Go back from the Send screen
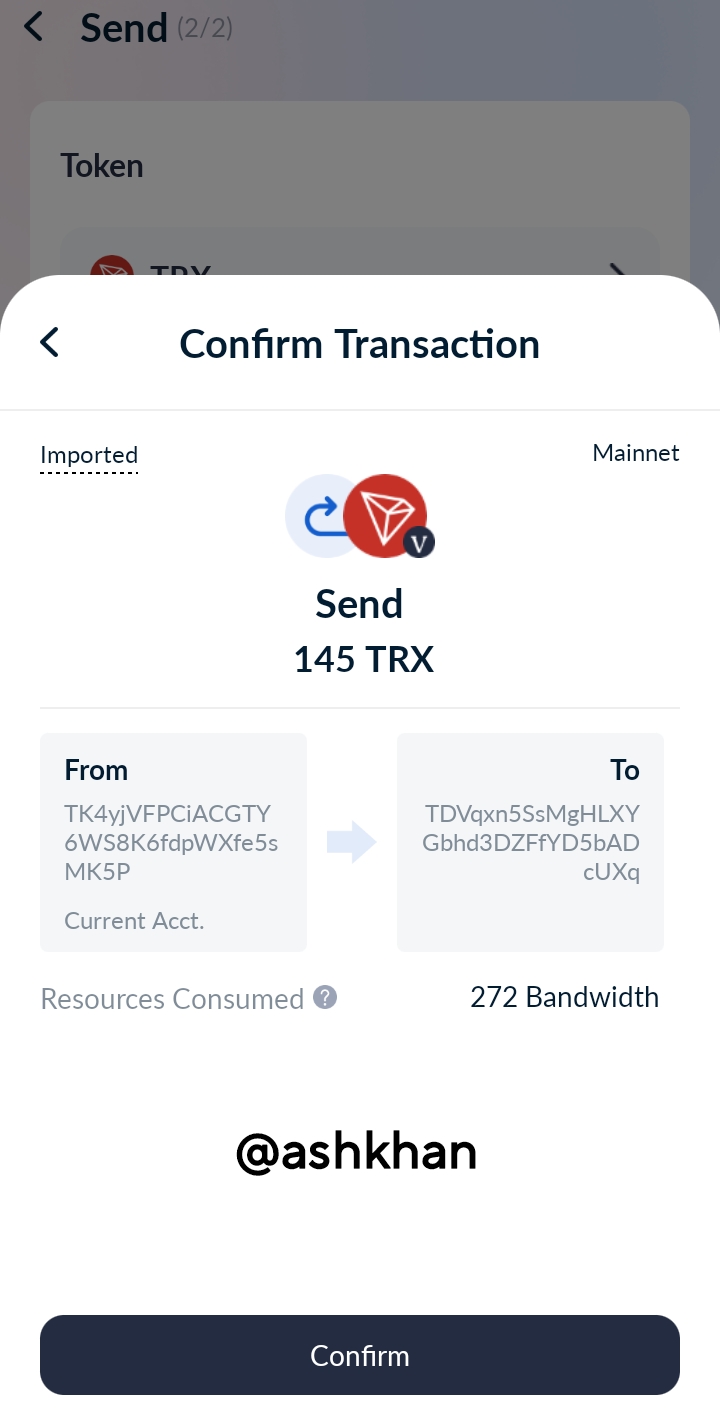This screenshot has height=1416, width=720. tap(34, 27)
